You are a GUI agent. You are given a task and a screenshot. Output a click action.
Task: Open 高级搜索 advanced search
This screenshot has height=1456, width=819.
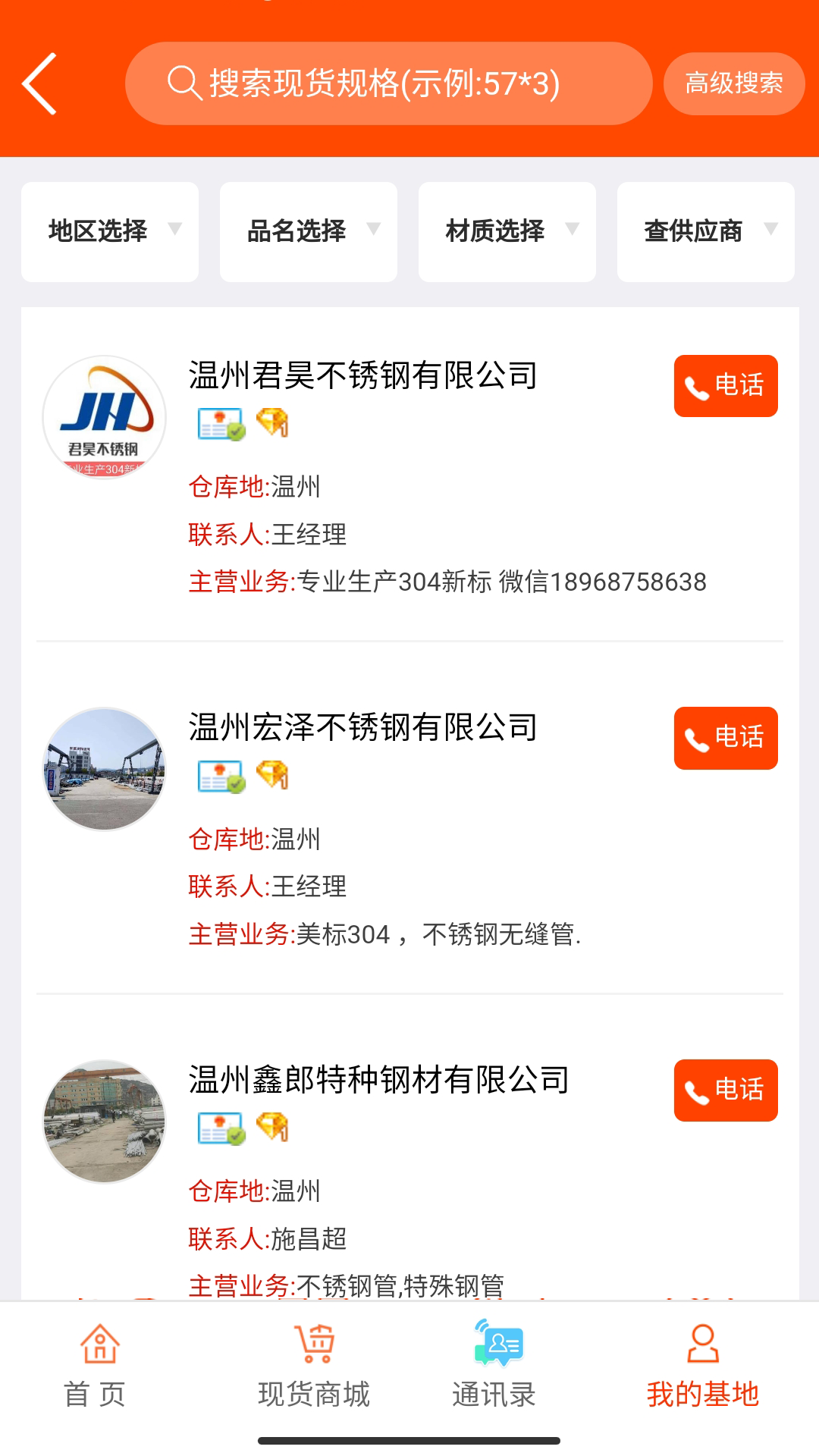(733, 83)
